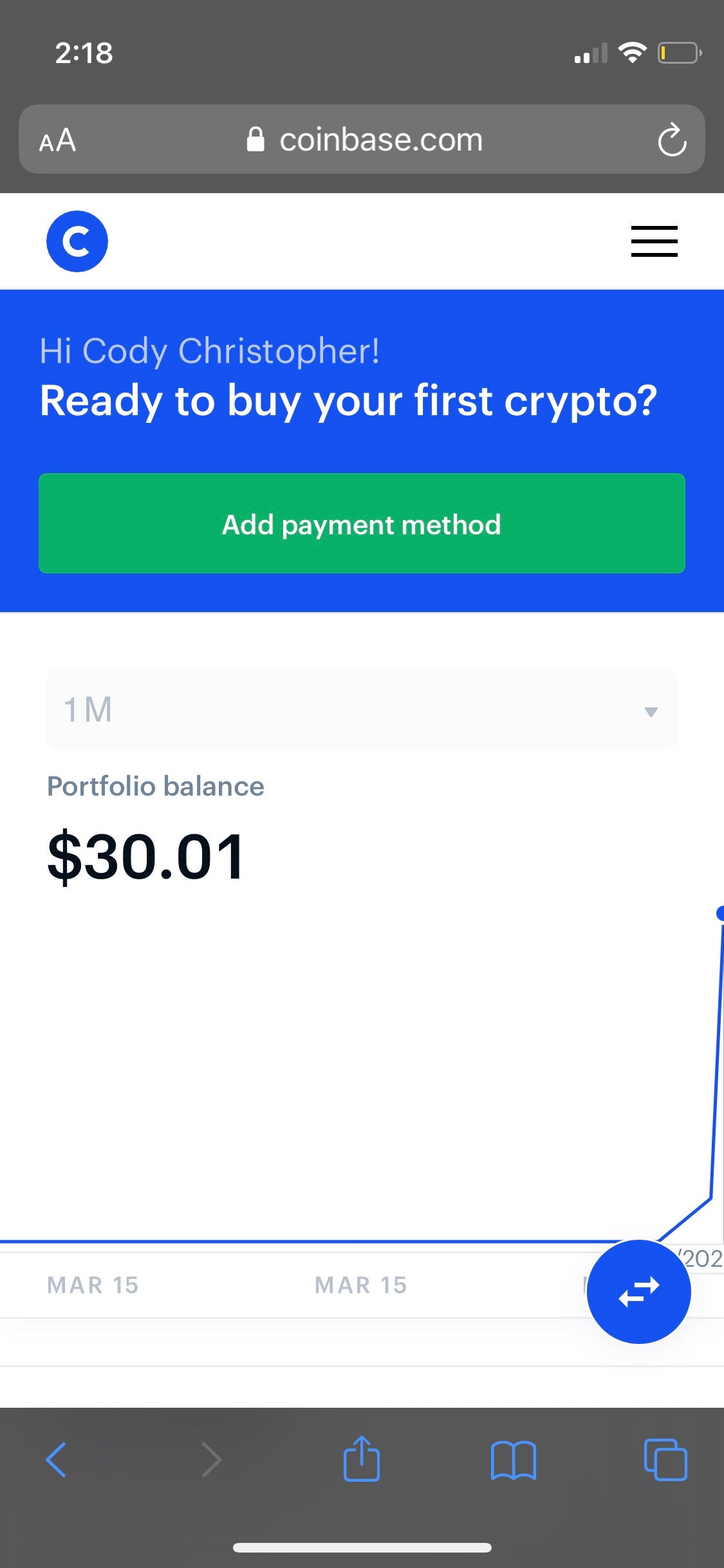Click the lock icon in the address bar

[x=255, y=139]
